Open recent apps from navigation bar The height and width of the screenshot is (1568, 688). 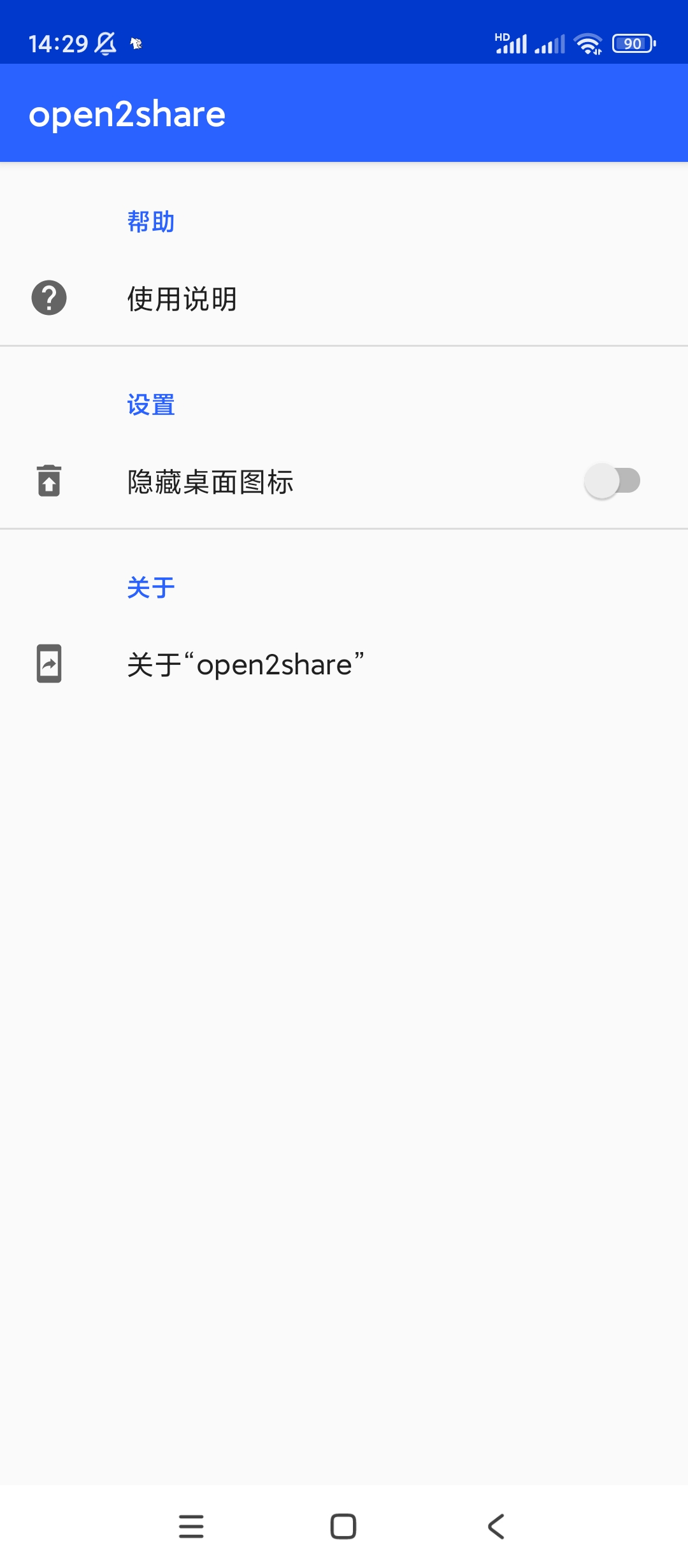click(x=191, y=1527)
